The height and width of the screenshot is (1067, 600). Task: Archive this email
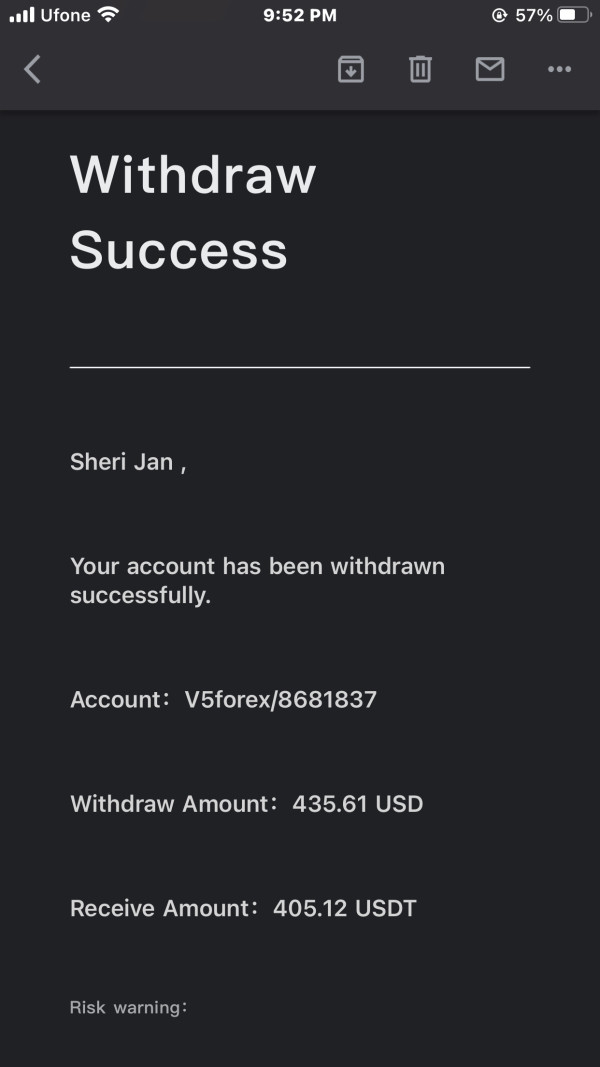pos(351,69)
